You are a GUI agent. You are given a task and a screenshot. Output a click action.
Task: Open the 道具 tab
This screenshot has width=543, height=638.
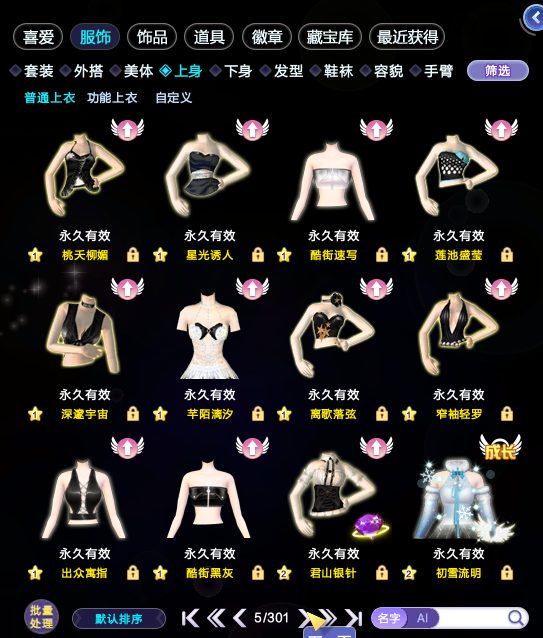tap(209, 37)
